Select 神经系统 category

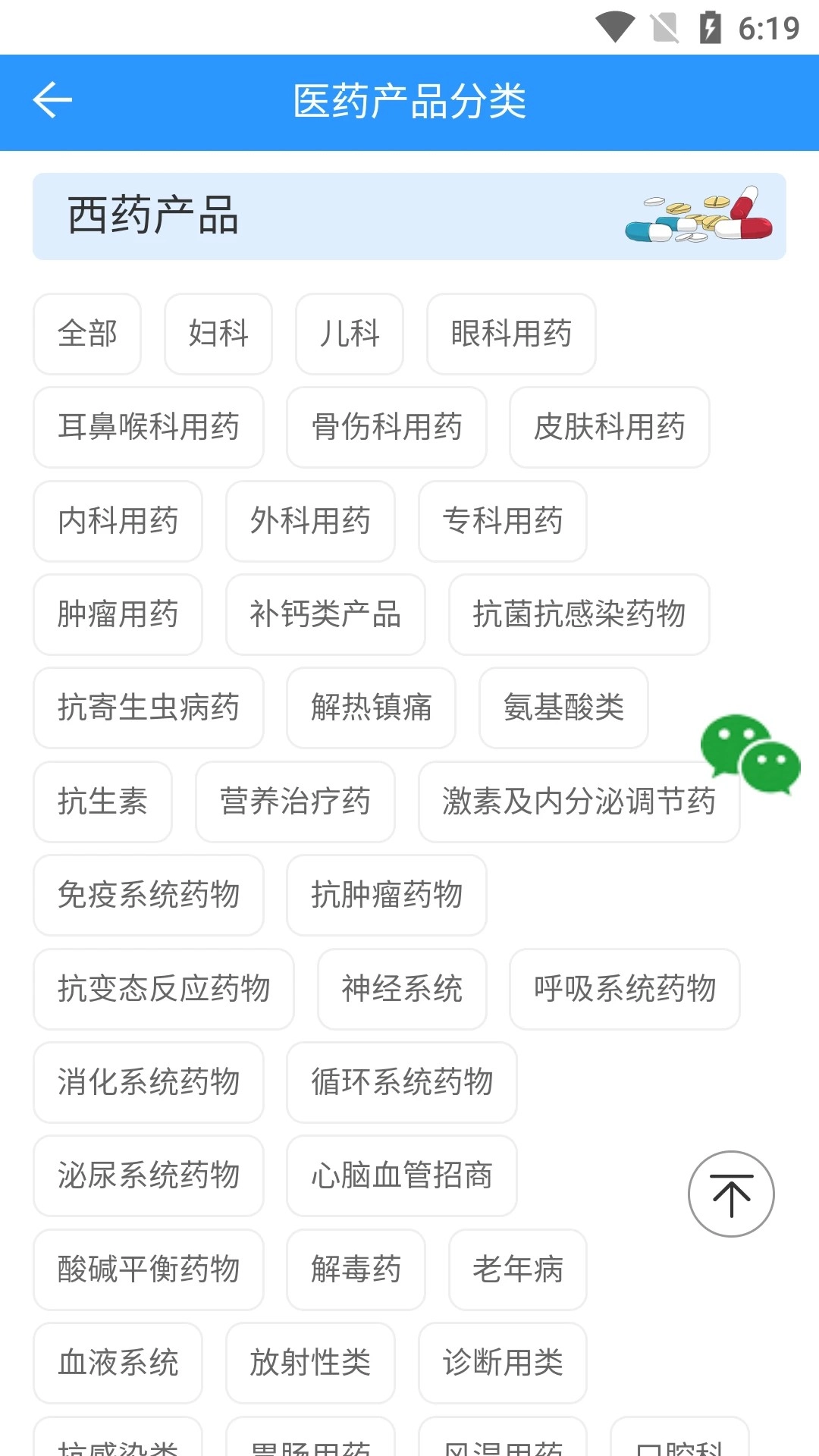point(402,990)
